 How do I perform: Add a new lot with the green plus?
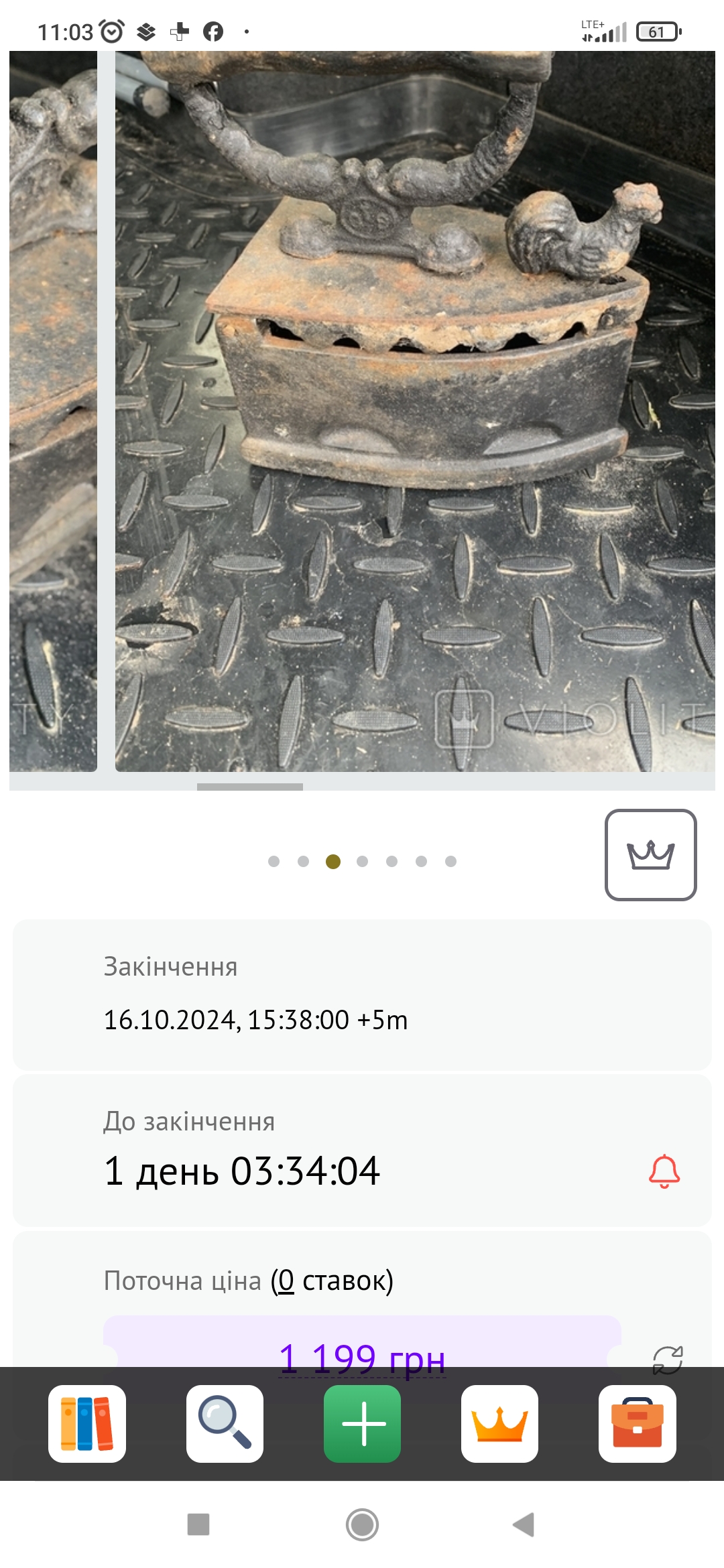(362, 1423)
